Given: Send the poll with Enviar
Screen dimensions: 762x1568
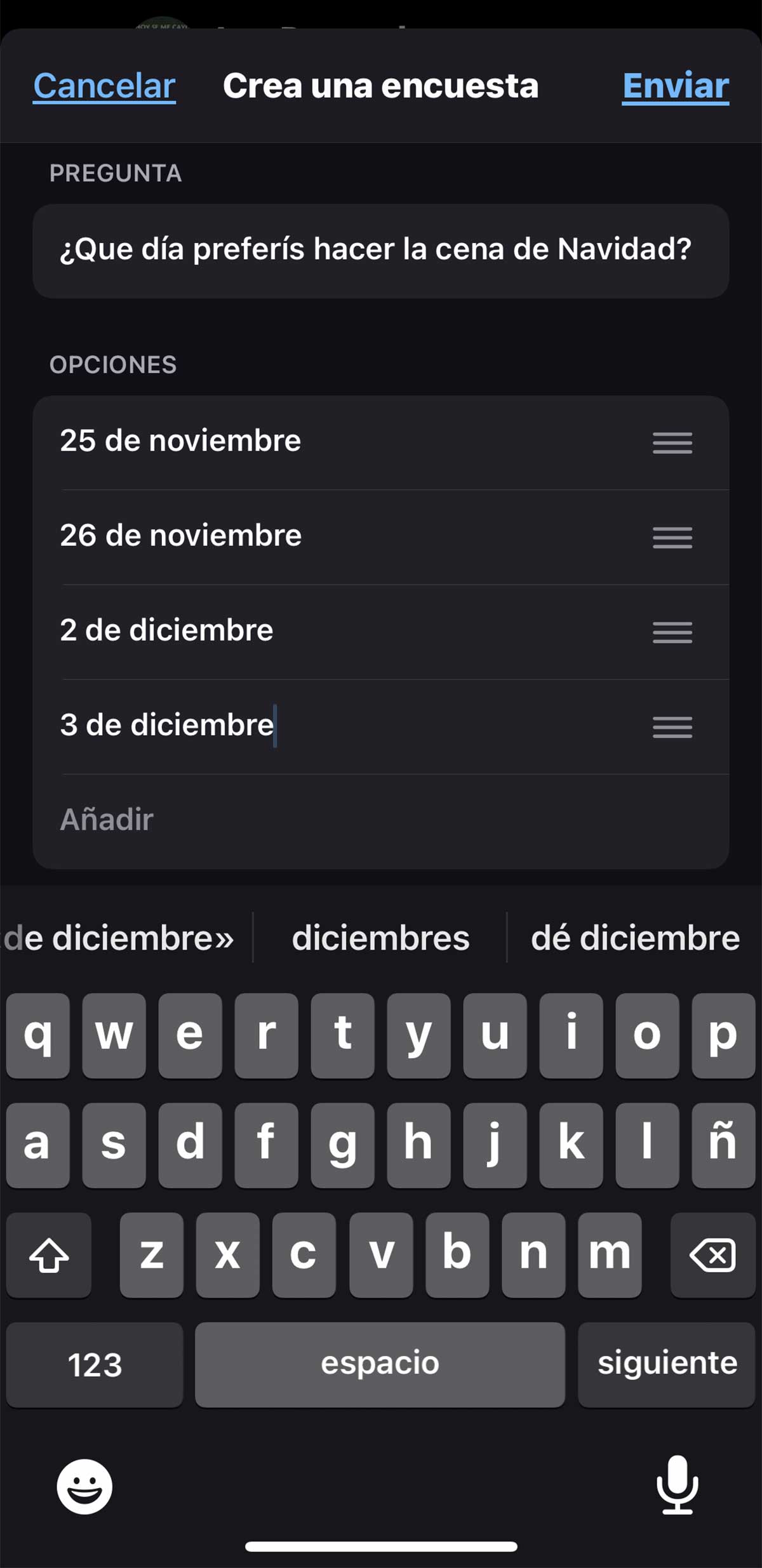Looking at the screenshot, I should coord(675,86).
